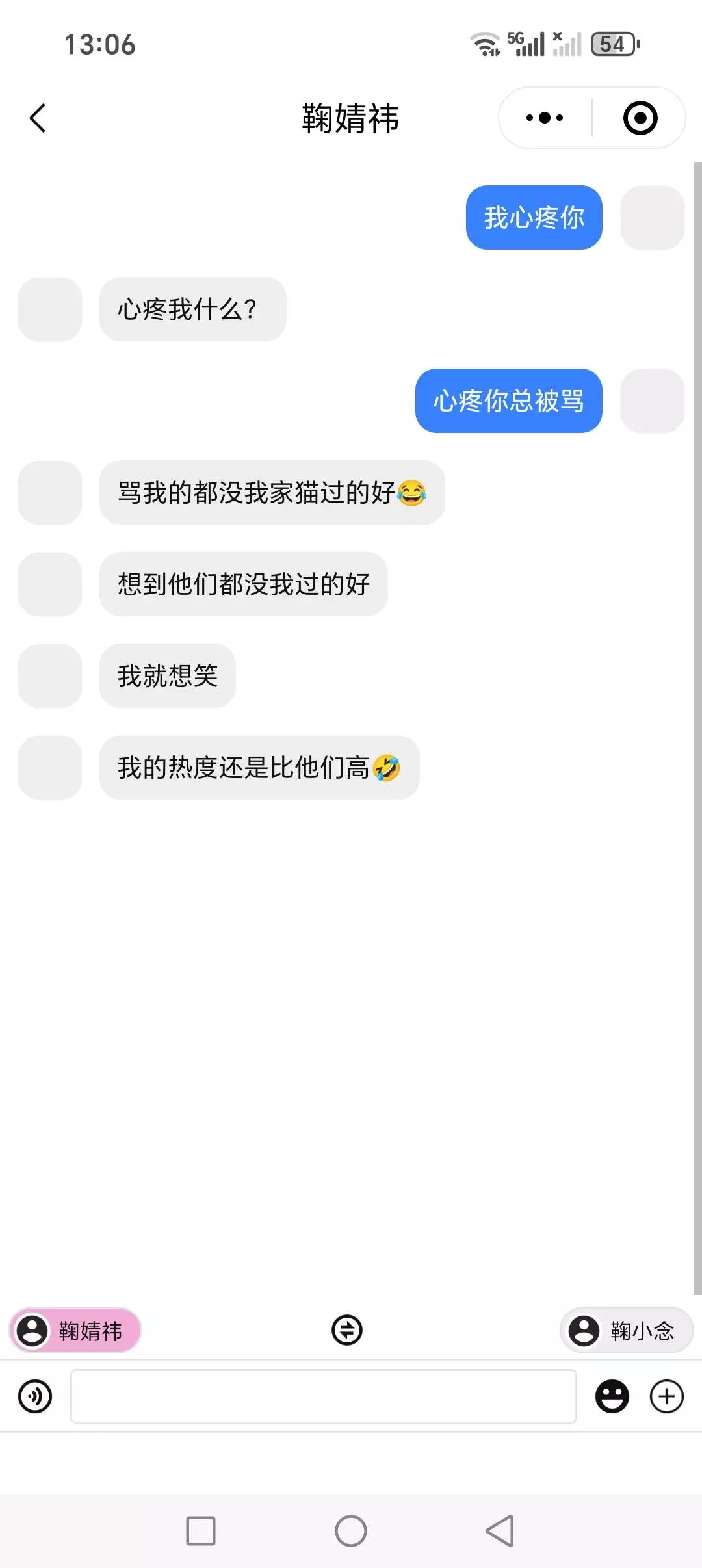
Task: Tap the avatar beside 心疼我什么？
Action: [50, 309]
